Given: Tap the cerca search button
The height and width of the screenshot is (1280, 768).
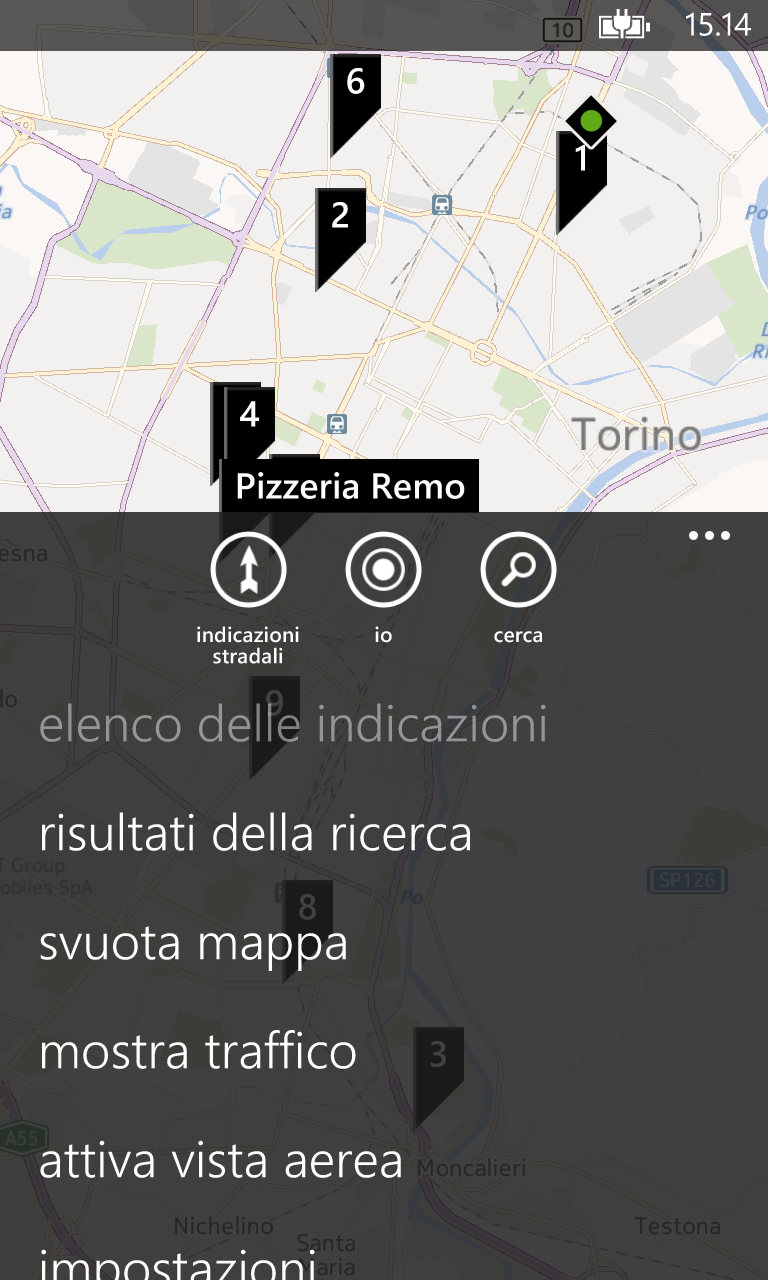Looking at the screenshot, I should tap(518, 571).
